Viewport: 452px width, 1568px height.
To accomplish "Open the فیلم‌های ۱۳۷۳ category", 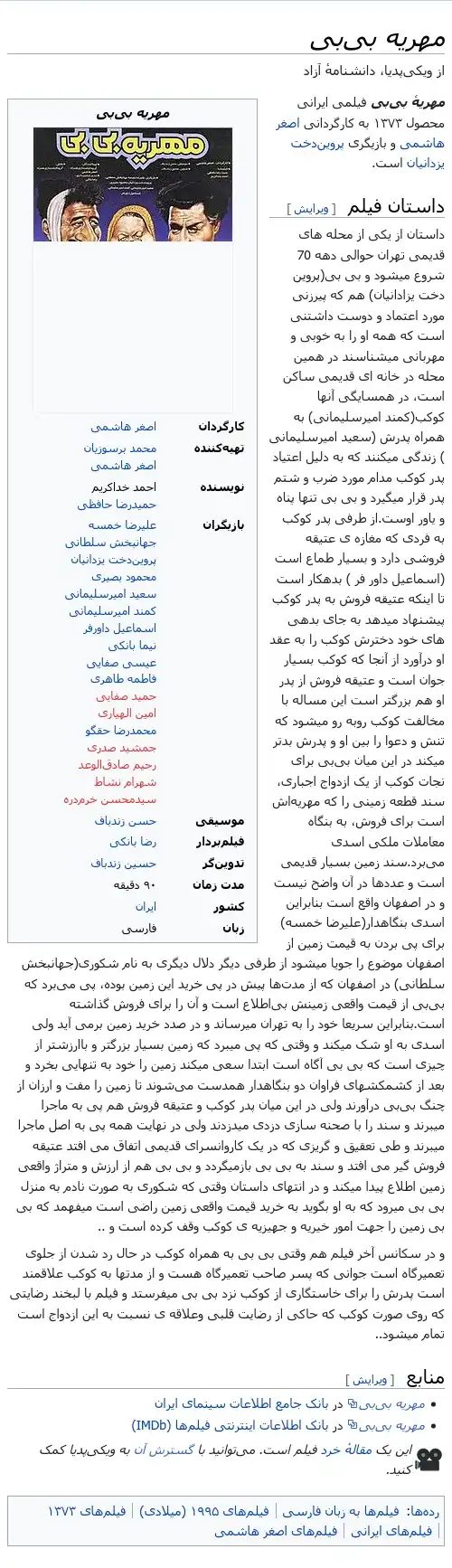I will coord(87,1511).
